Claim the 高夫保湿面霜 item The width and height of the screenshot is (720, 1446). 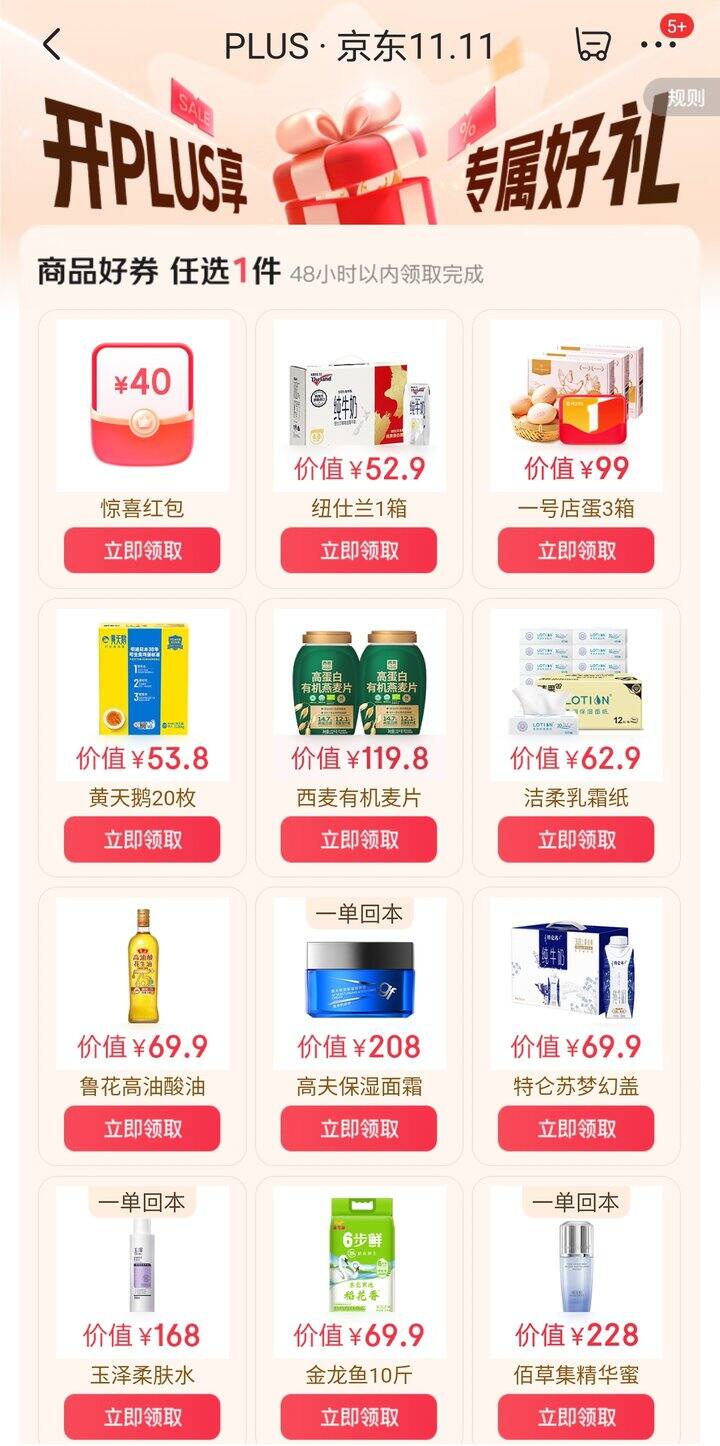coord(358,1128)
